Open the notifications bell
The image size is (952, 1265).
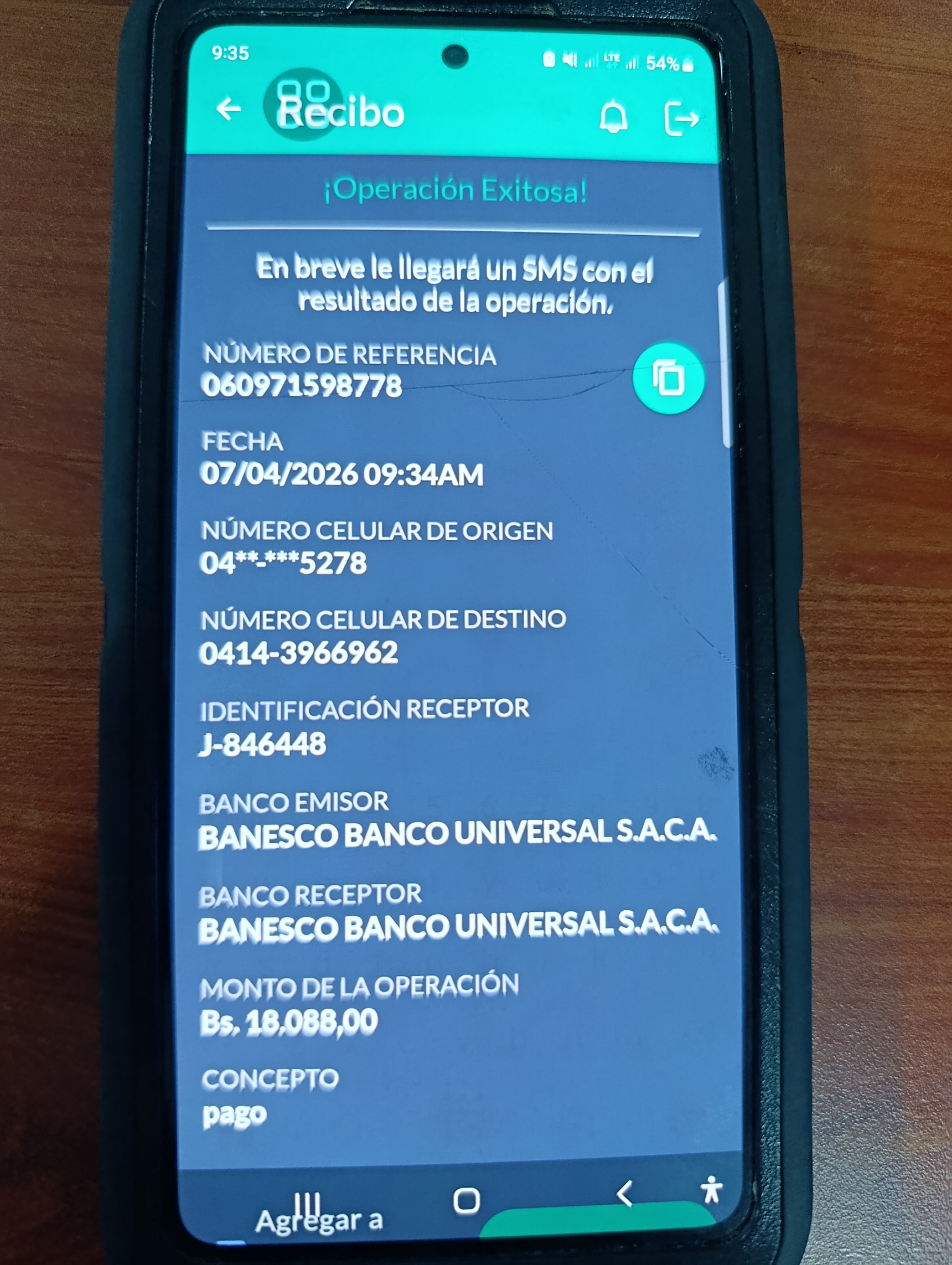coord(613,117)
